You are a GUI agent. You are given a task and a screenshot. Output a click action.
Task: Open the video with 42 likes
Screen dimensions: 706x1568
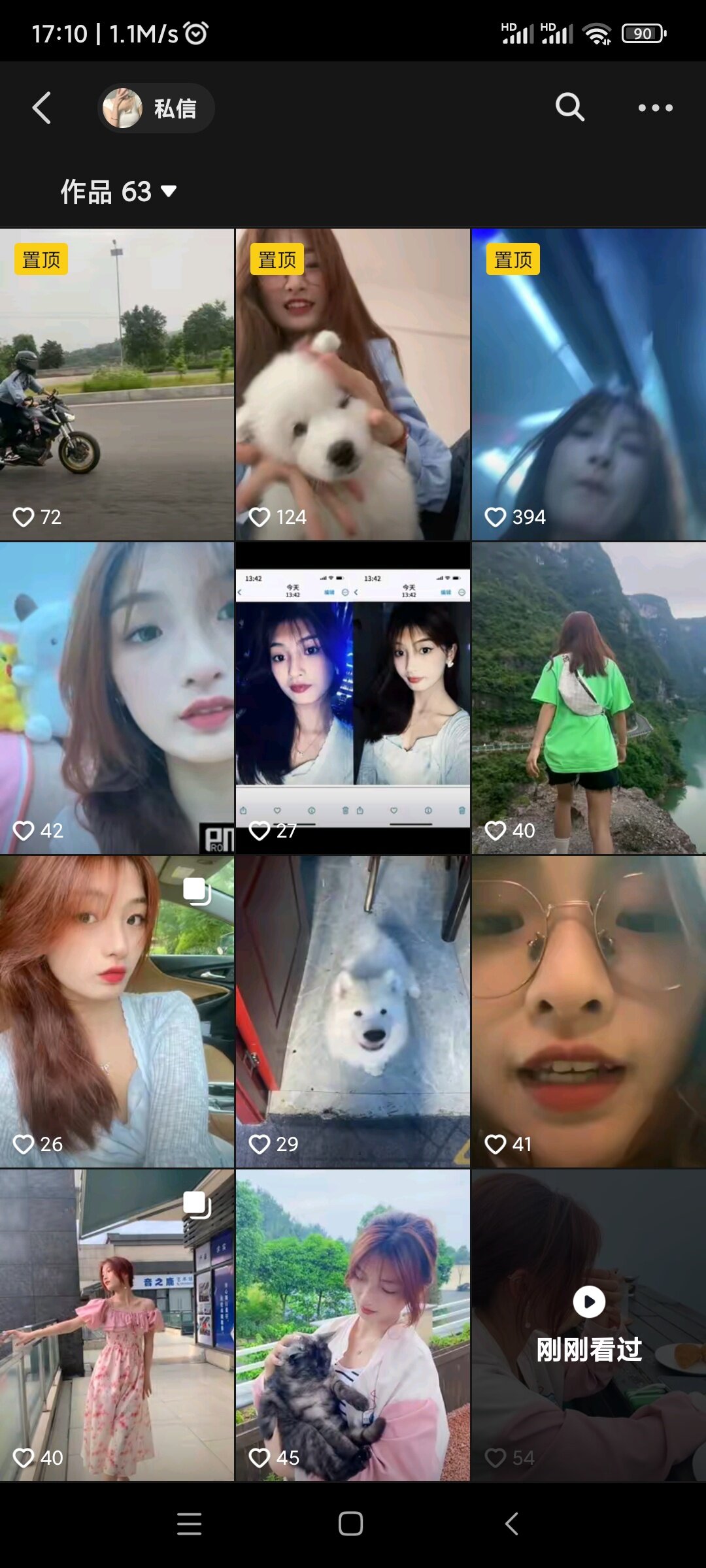117,698
